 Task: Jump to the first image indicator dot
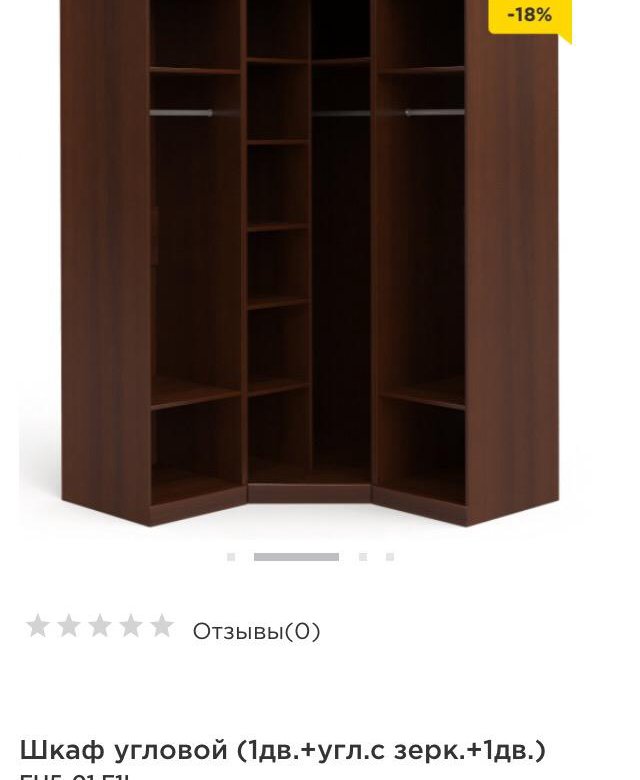231,557
